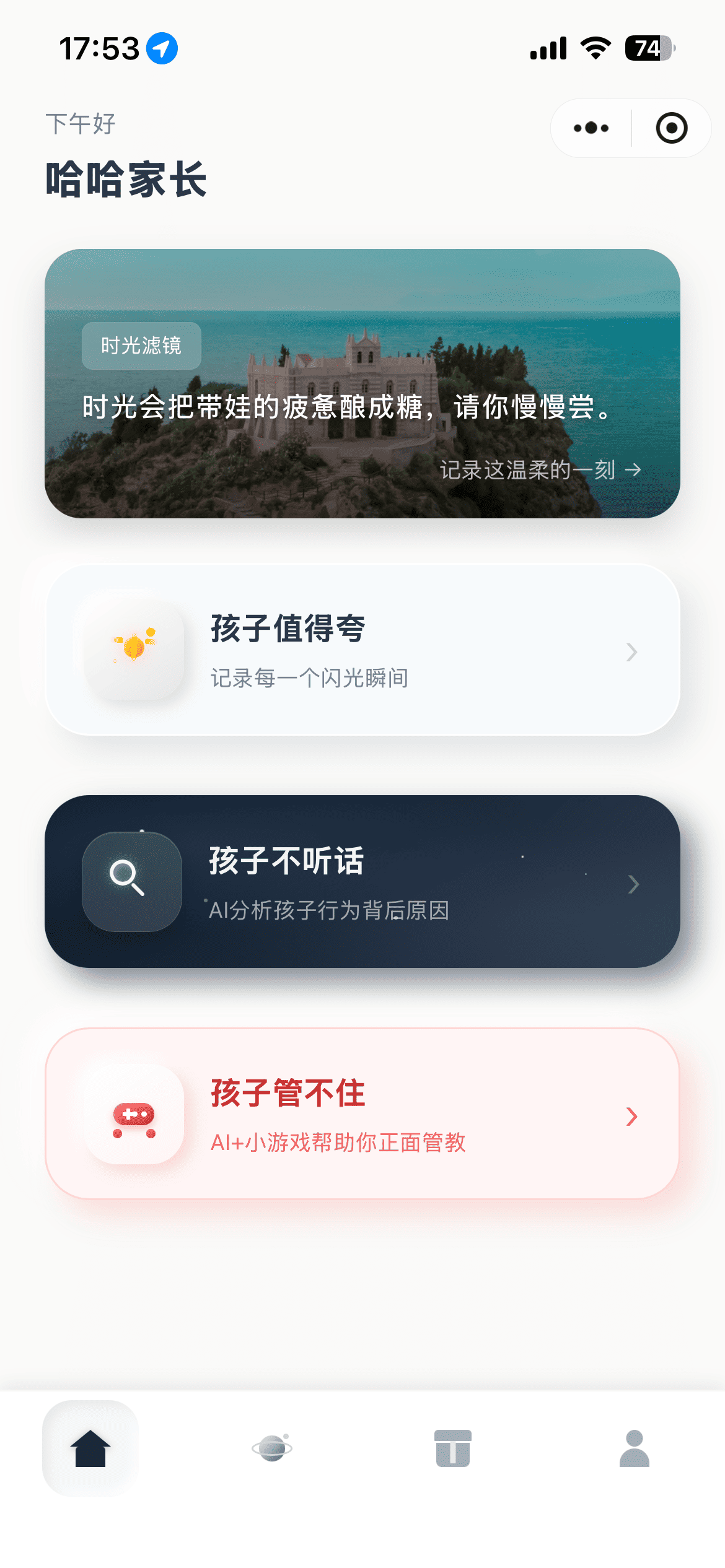
Task: Tap the sun icon on the 孩子值得夸 card
Action: 132,650
